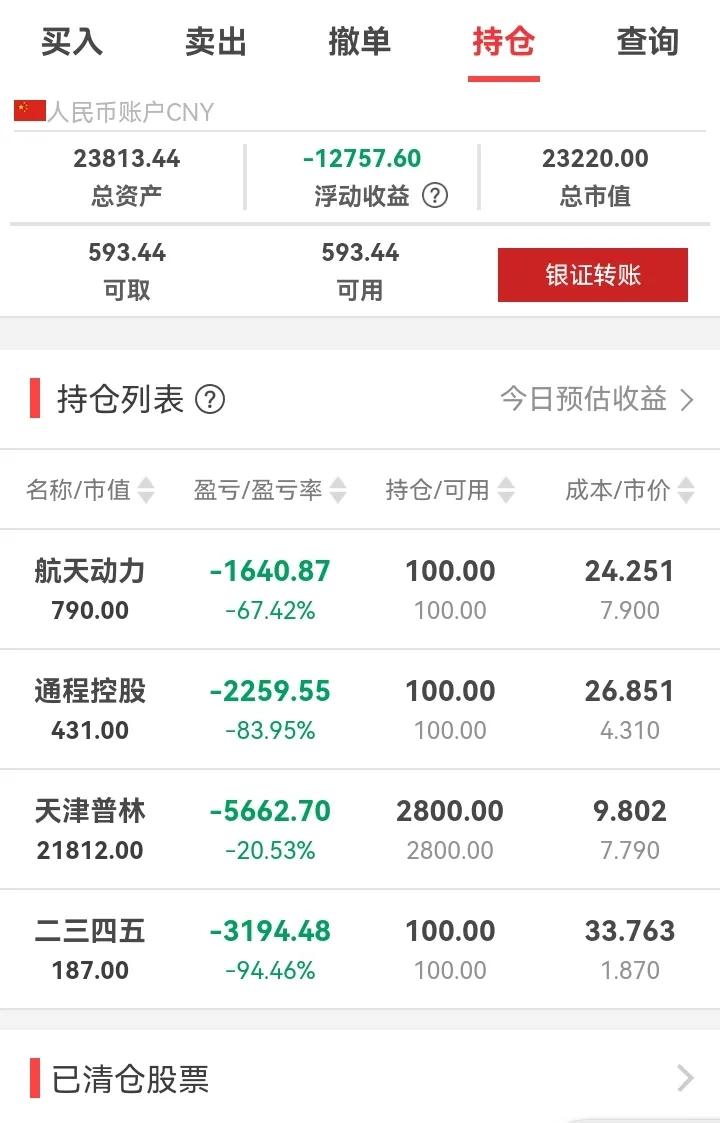The image size is (720, 1123).
Task: Switch to the 买入 tab
Action: pyautogui.click(x=69, y=43)
